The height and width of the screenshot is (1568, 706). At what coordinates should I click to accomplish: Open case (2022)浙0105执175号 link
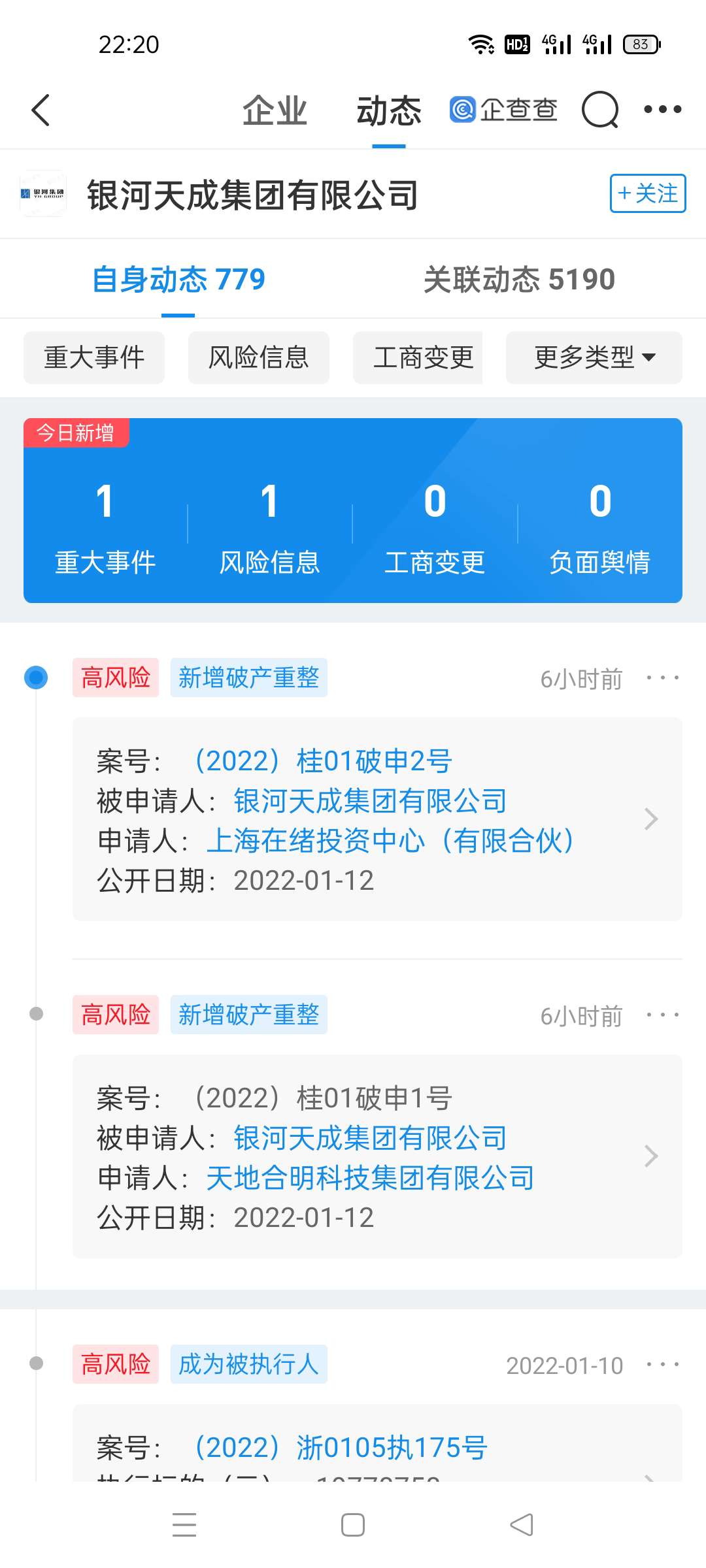click(340, 1448)
